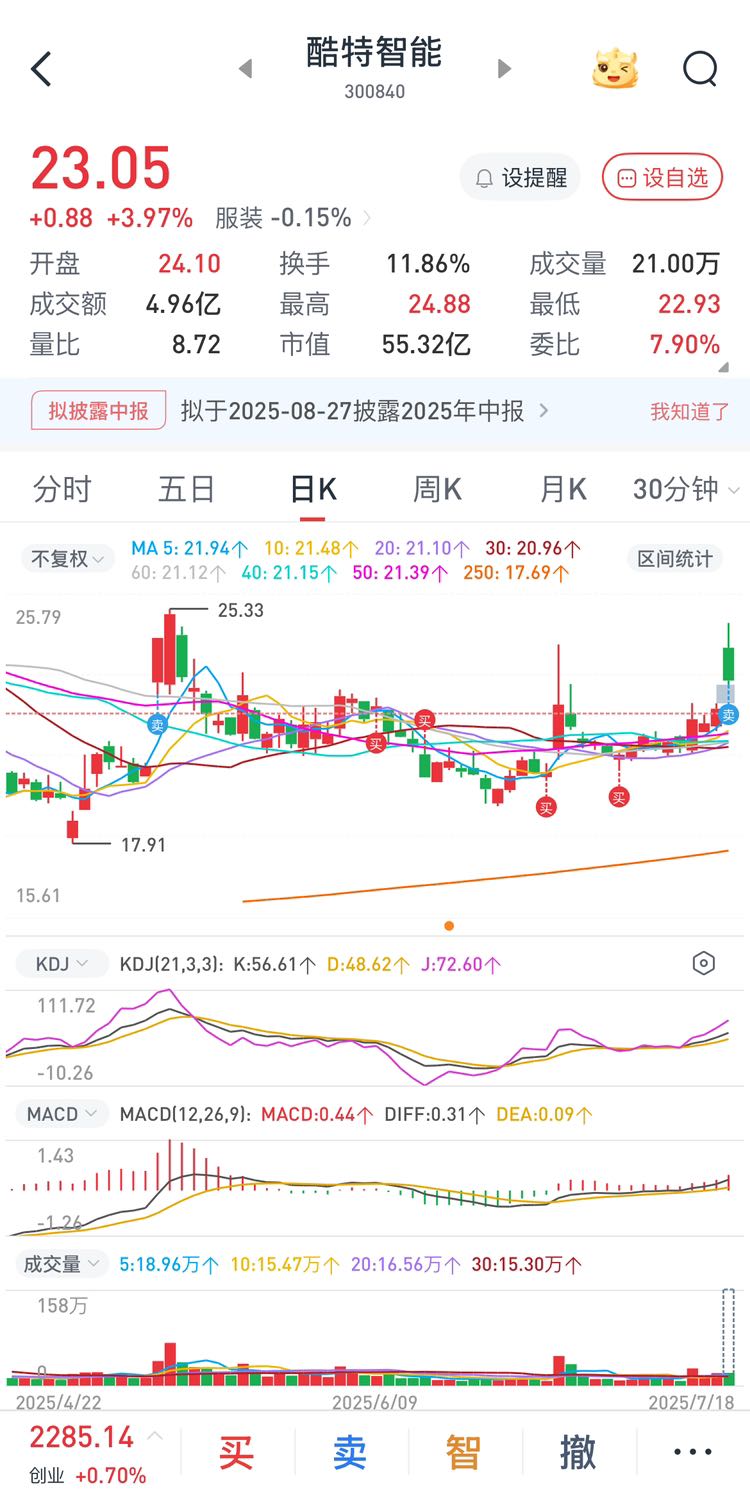Open the 30分钟 period dropdown
The height and width of the screenshot is (1494, 750).
[x=686, y=489]
